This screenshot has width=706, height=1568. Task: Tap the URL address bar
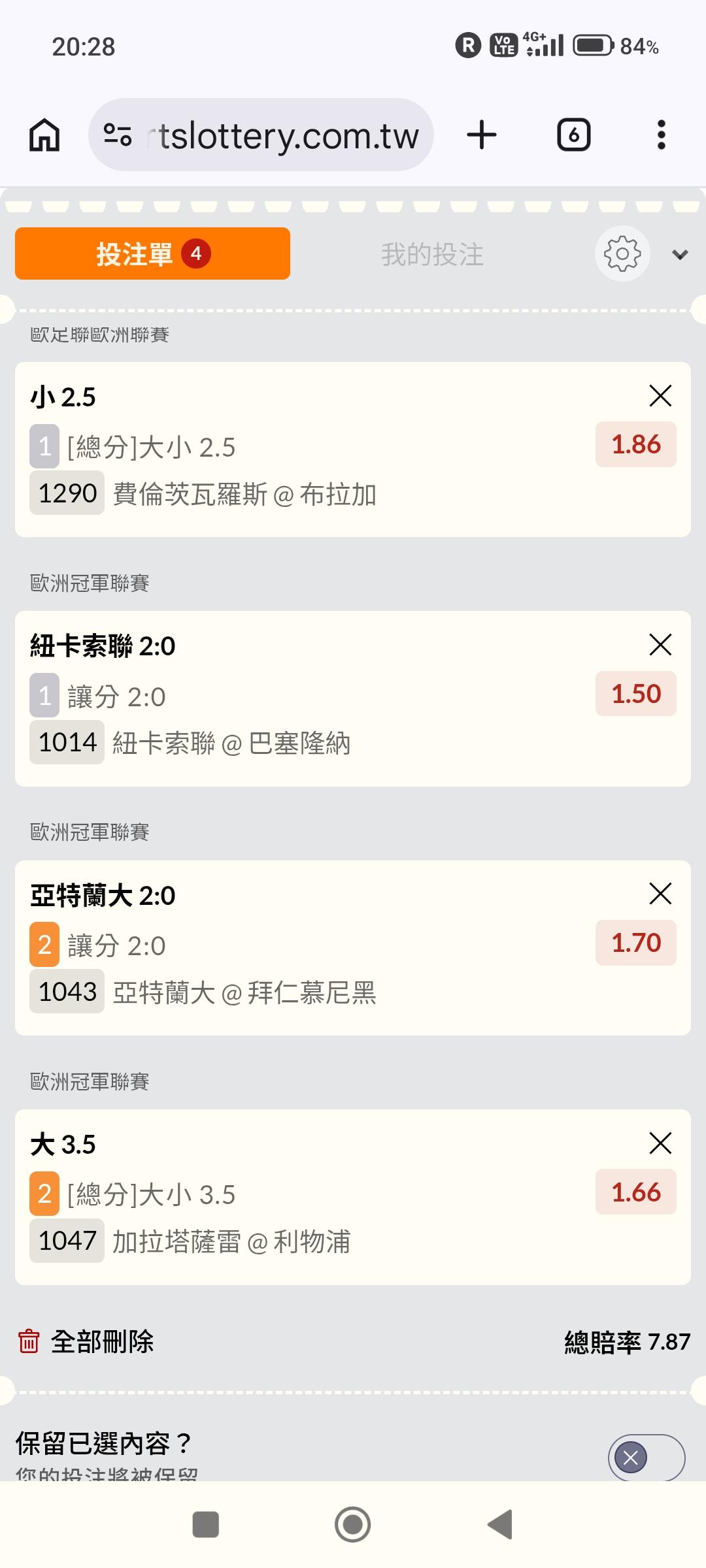point(261,135)
